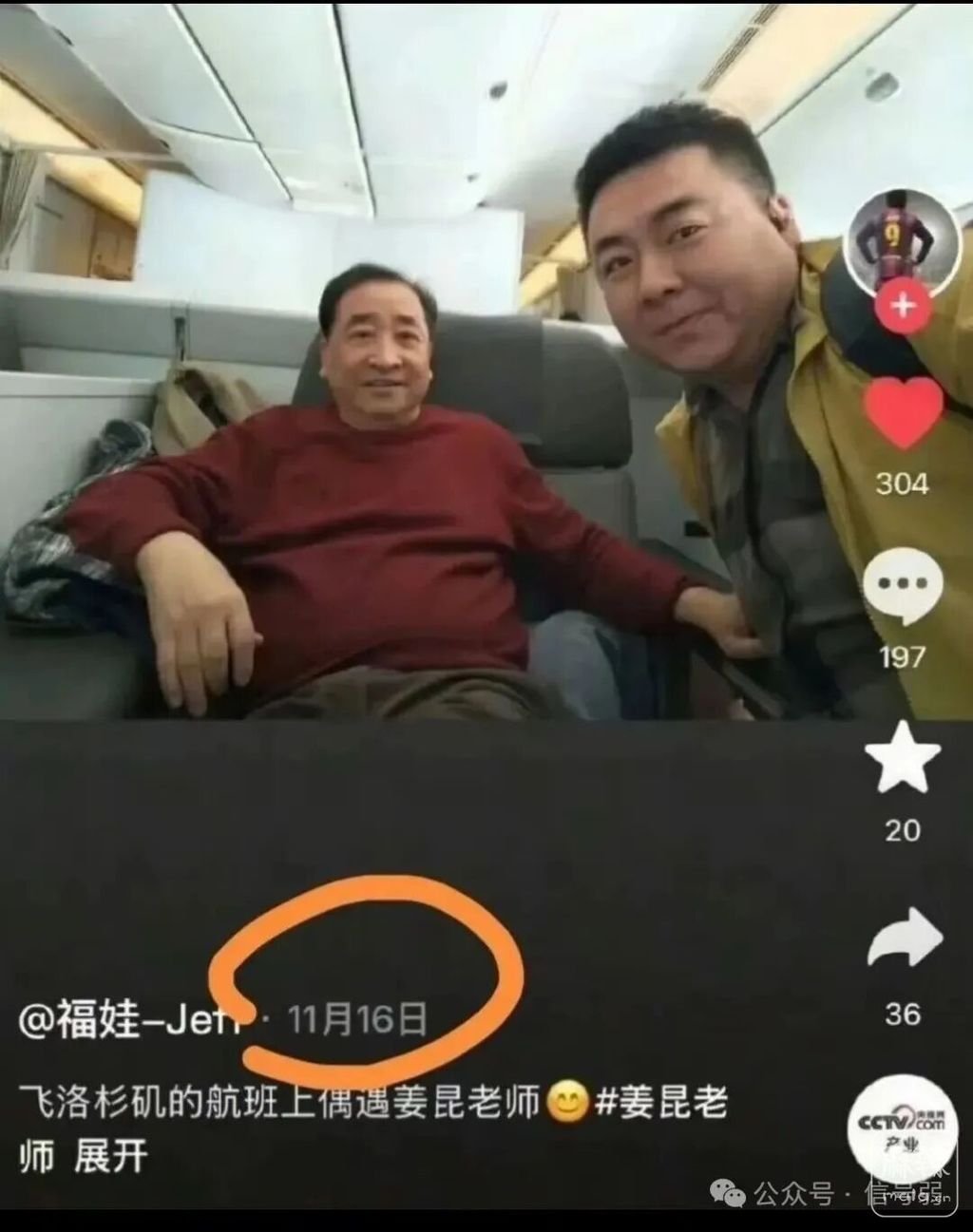Image resolution: width=973 pixels, height=1232 pixels.
Task: Share this video with the arrow icon
Action: (903, 938)
